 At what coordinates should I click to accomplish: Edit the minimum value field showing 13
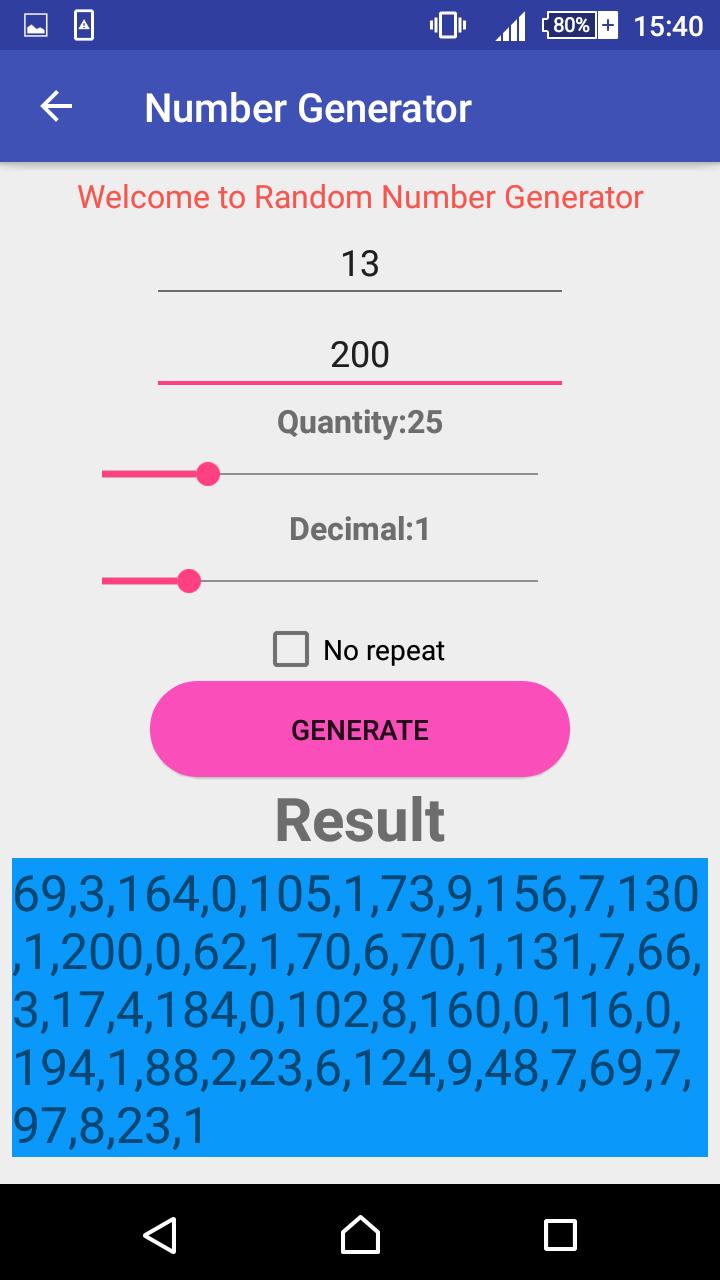tap(360, 264)
